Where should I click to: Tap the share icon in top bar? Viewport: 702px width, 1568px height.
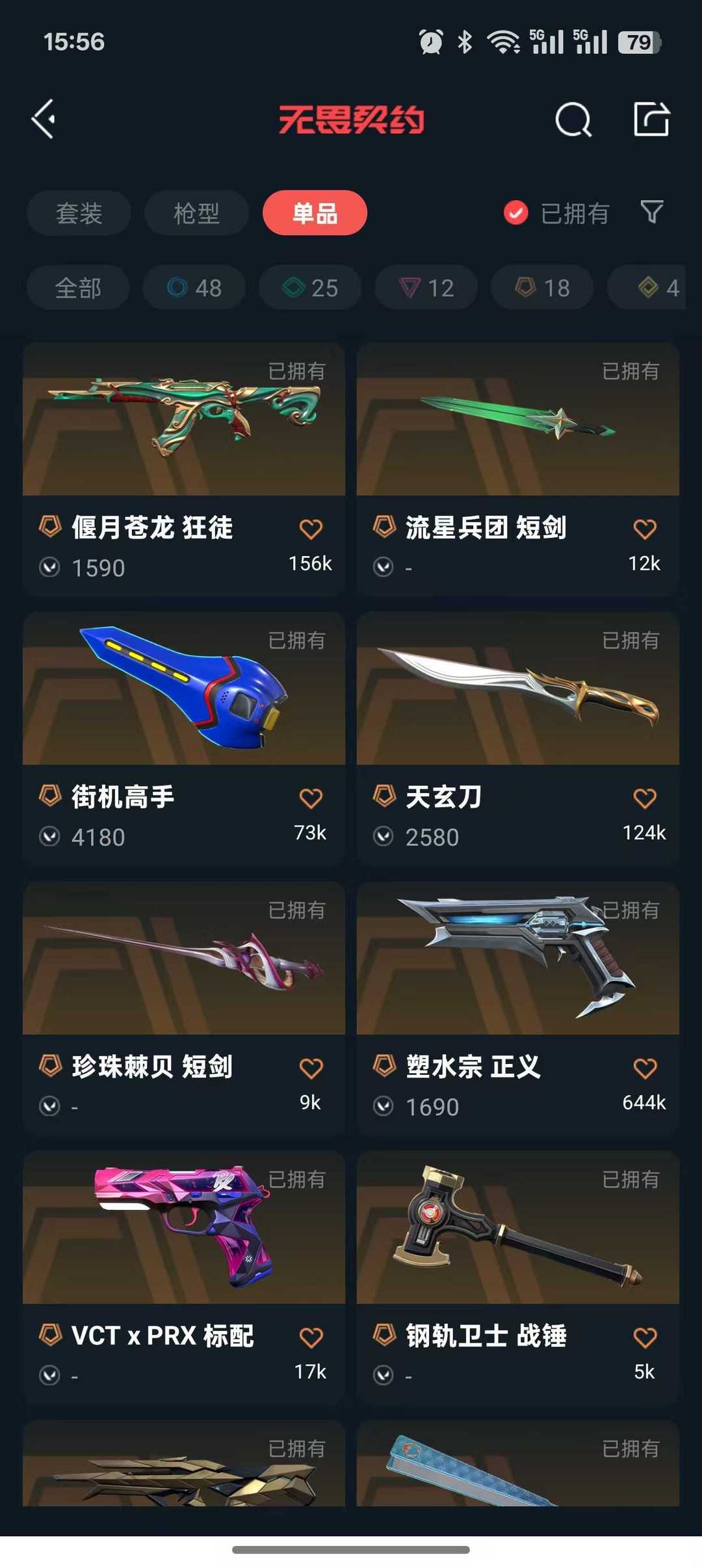point(652,120)
